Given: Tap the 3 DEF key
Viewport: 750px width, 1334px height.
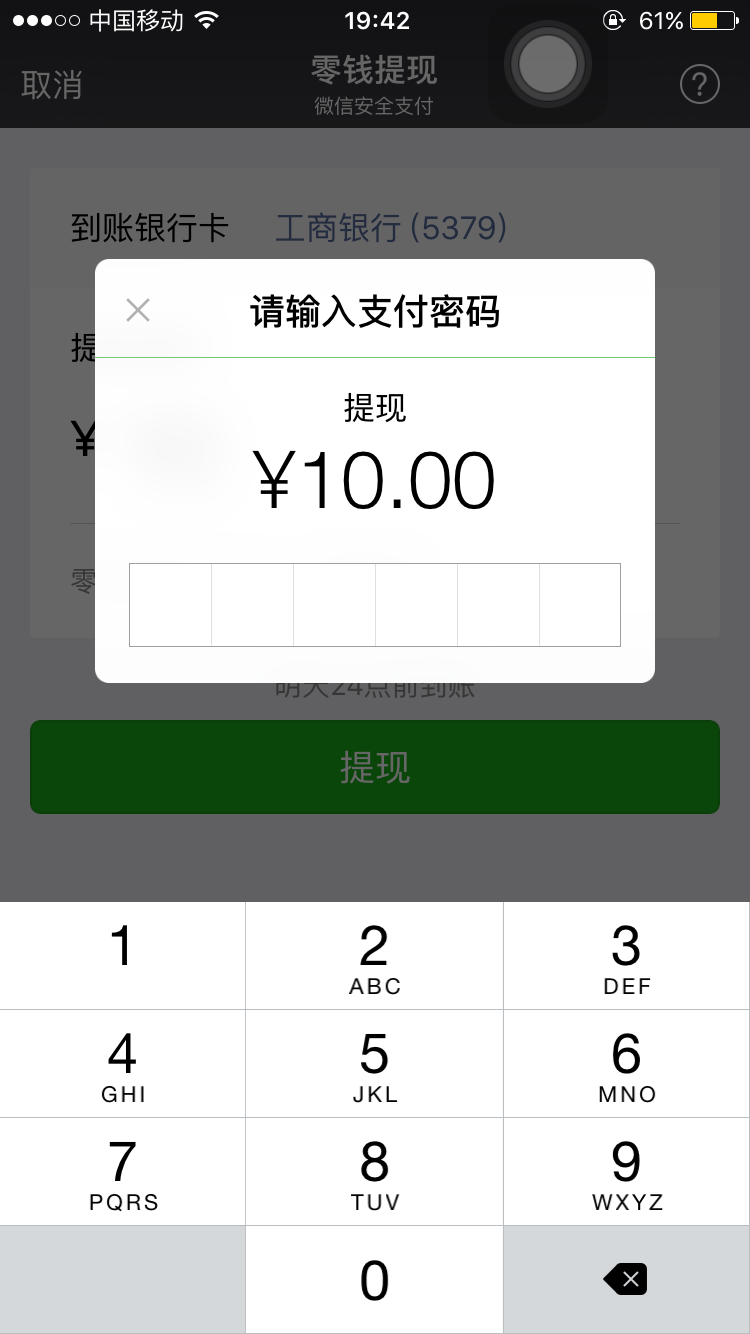Looking at the screenshot, I should [627, 956].
